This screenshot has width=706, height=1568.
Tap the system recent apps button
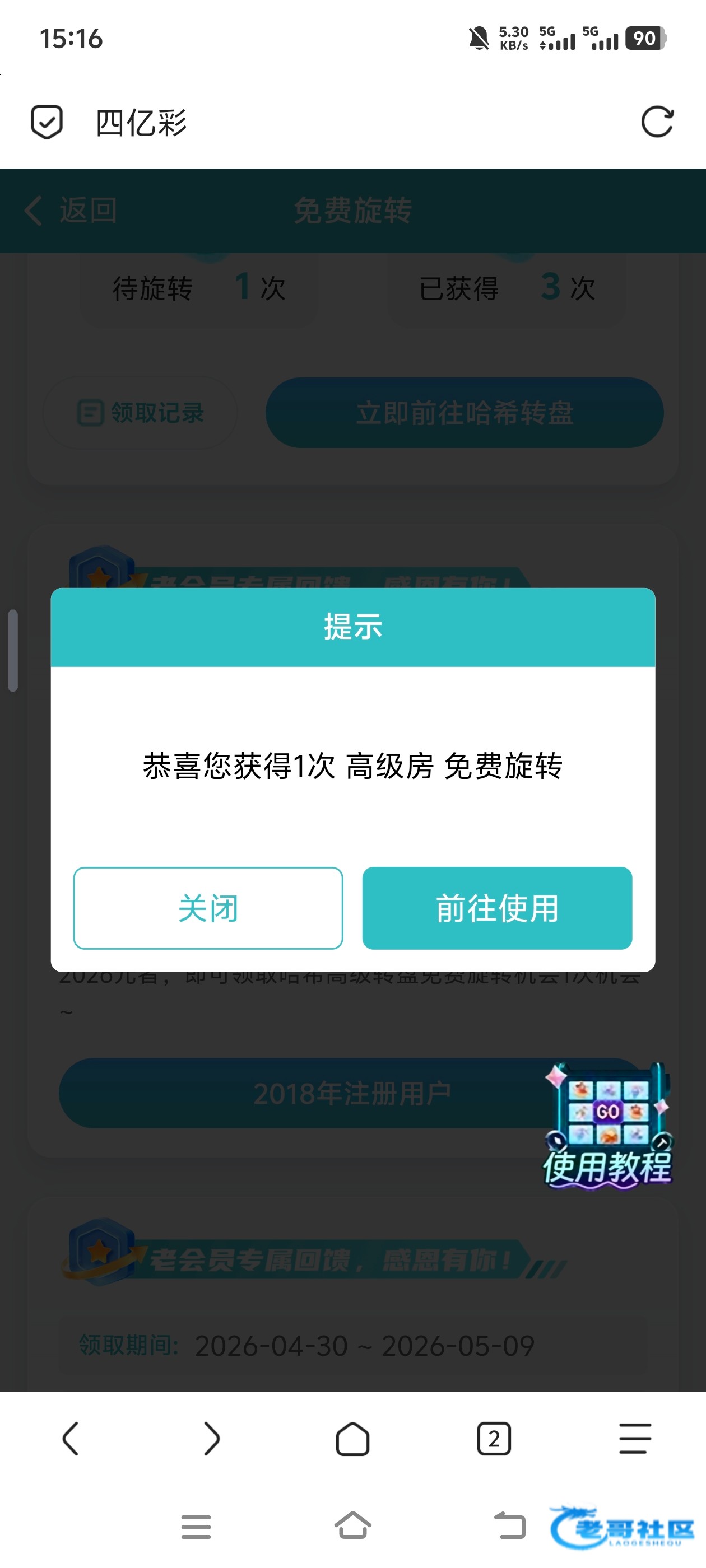pos(196,1527)
